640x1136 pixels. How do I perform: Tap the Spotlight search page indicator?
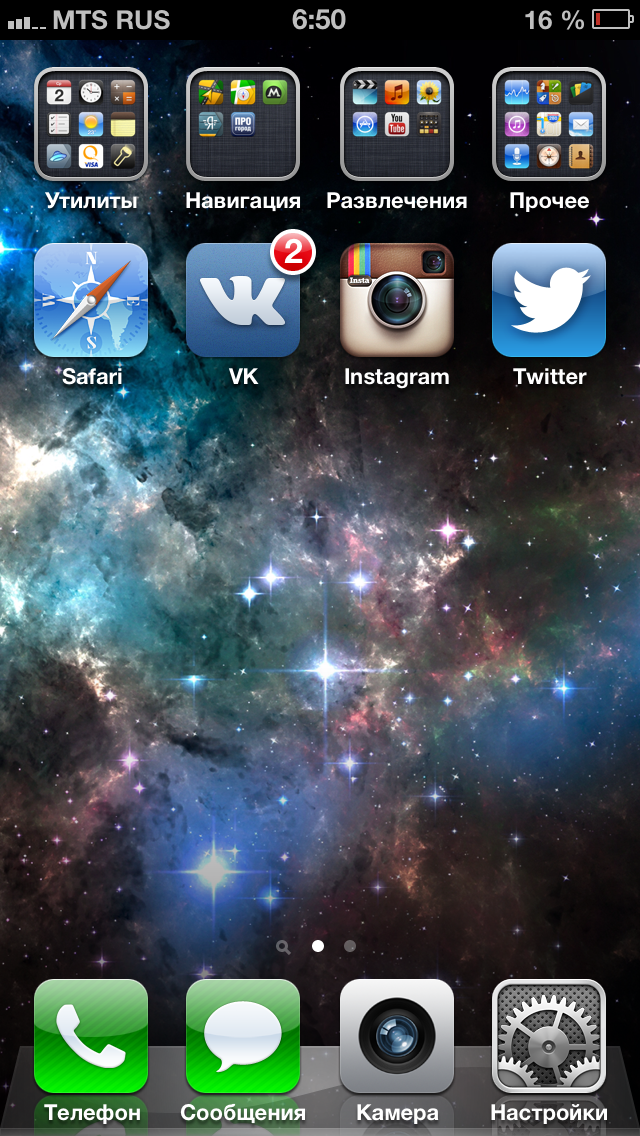283,945
